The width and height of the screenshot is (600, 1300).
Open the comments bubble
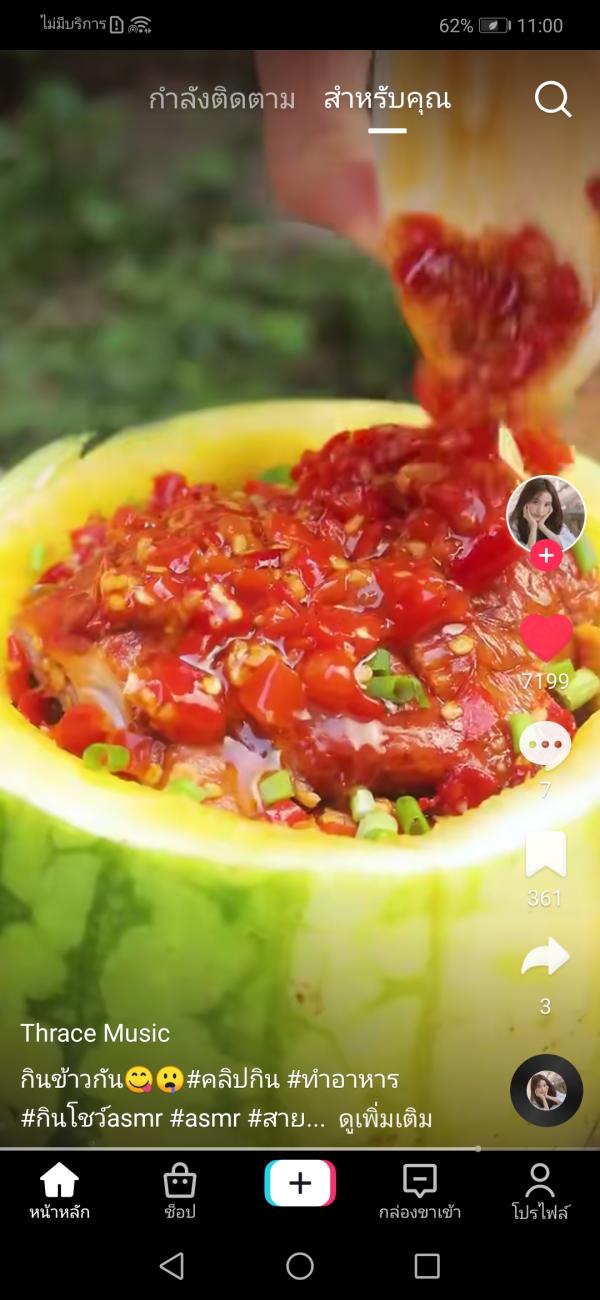545,745
